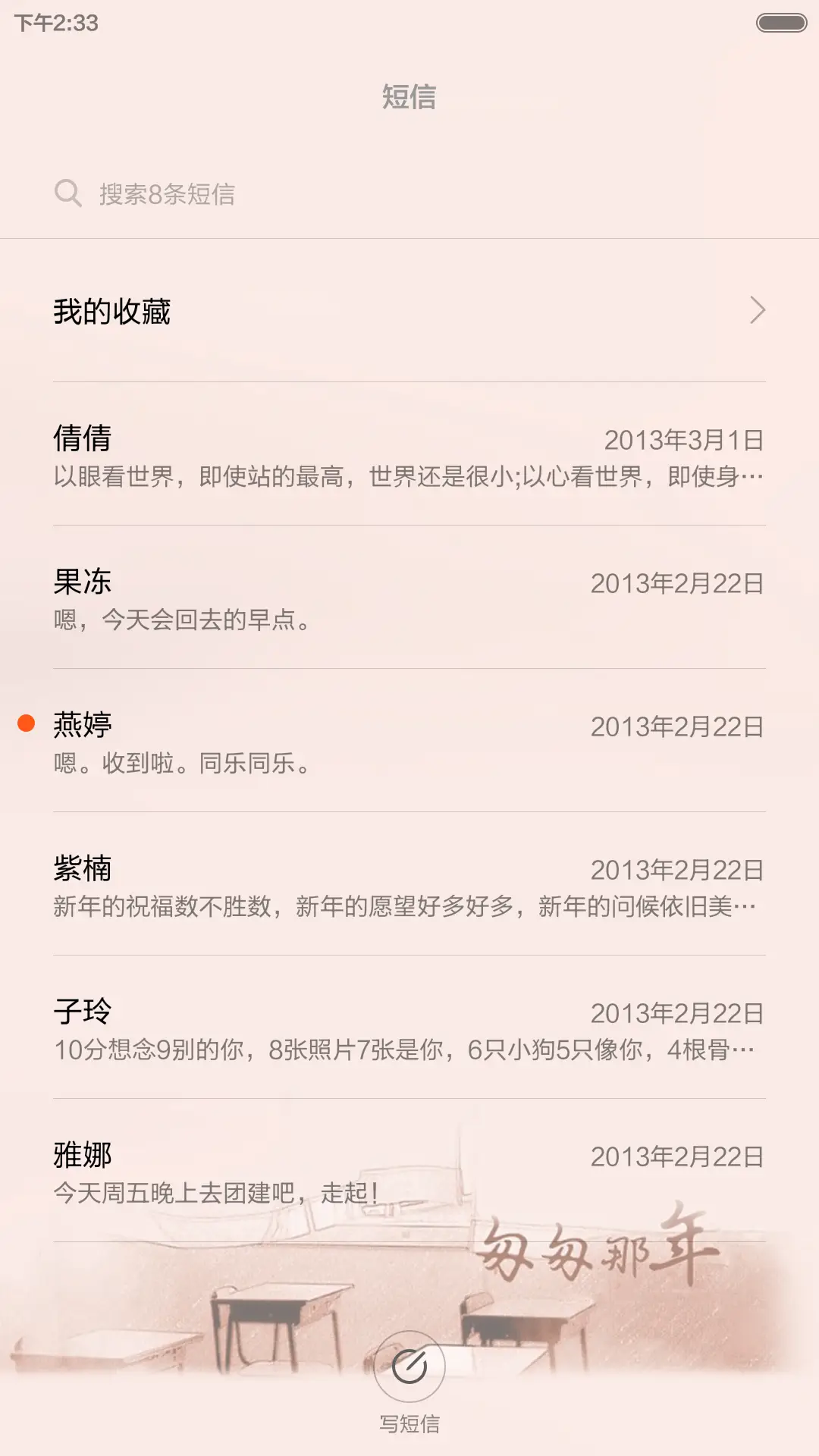This screenshot has height=1456, width=819.
Task: Tap the search field 搜索8条短信
Action: click(x=303, y=193)
